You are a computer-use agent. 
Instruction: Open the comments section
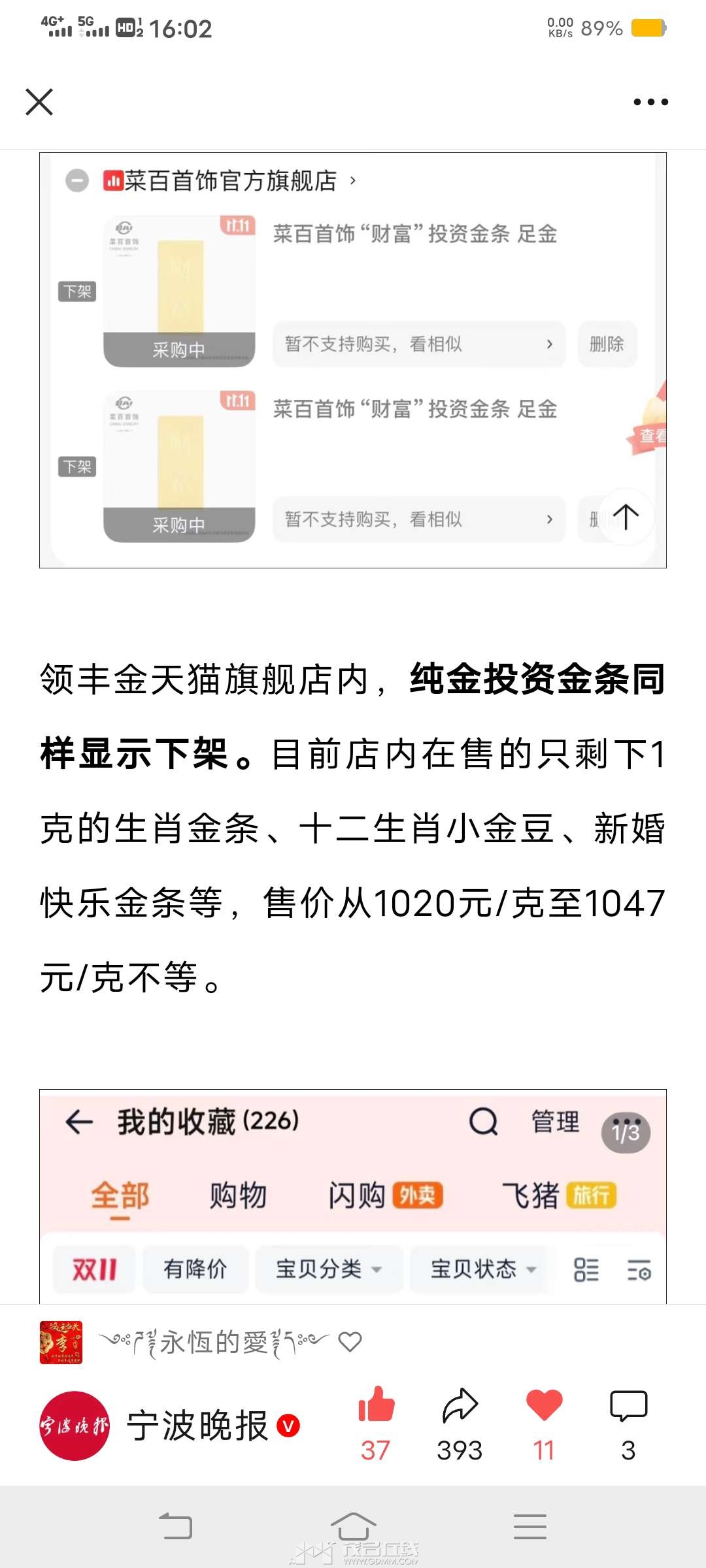(x=628, y=1406)
